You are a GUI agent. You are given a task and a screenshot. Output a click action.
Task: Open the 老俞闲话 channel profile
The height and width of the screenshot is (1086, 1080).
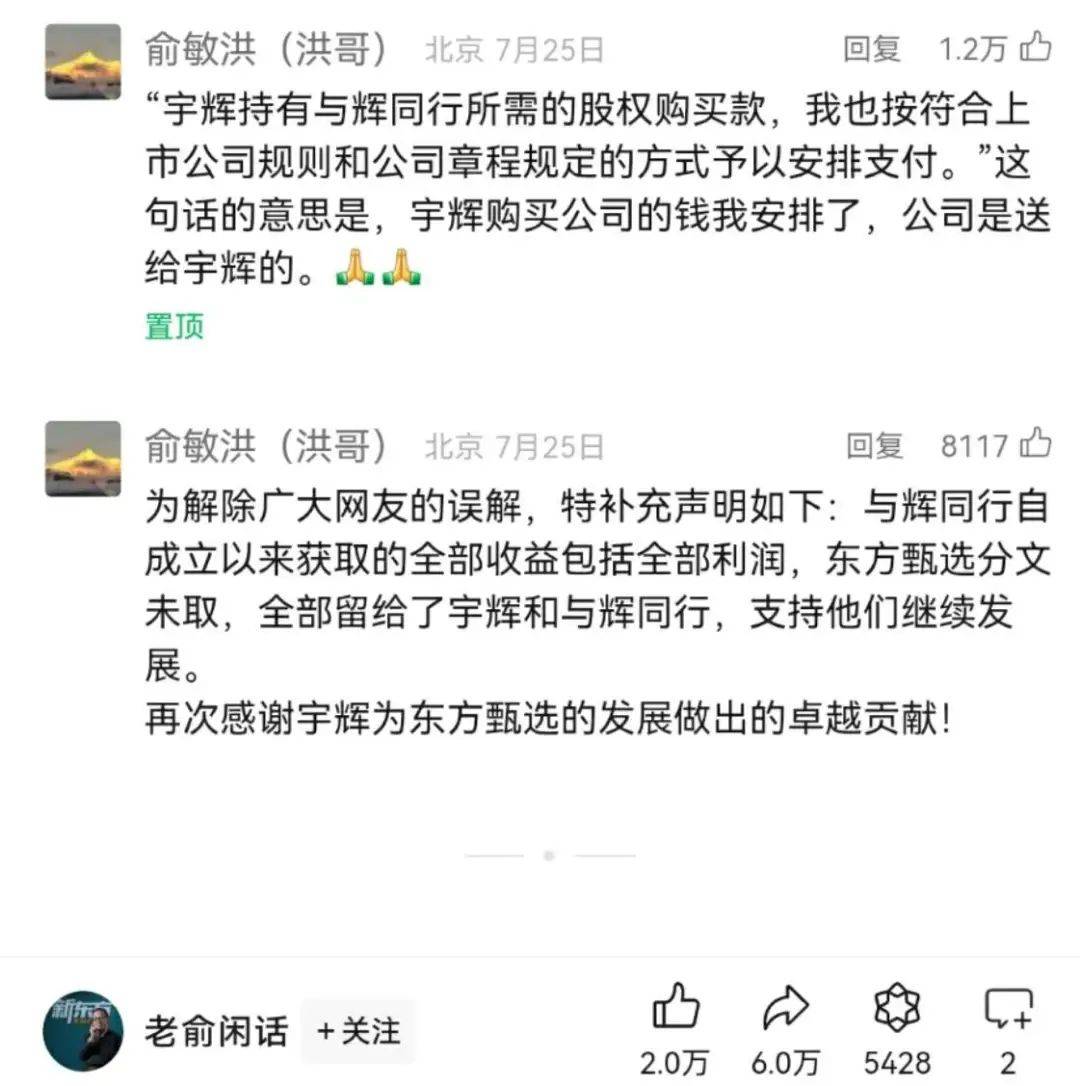point(83,1030)
